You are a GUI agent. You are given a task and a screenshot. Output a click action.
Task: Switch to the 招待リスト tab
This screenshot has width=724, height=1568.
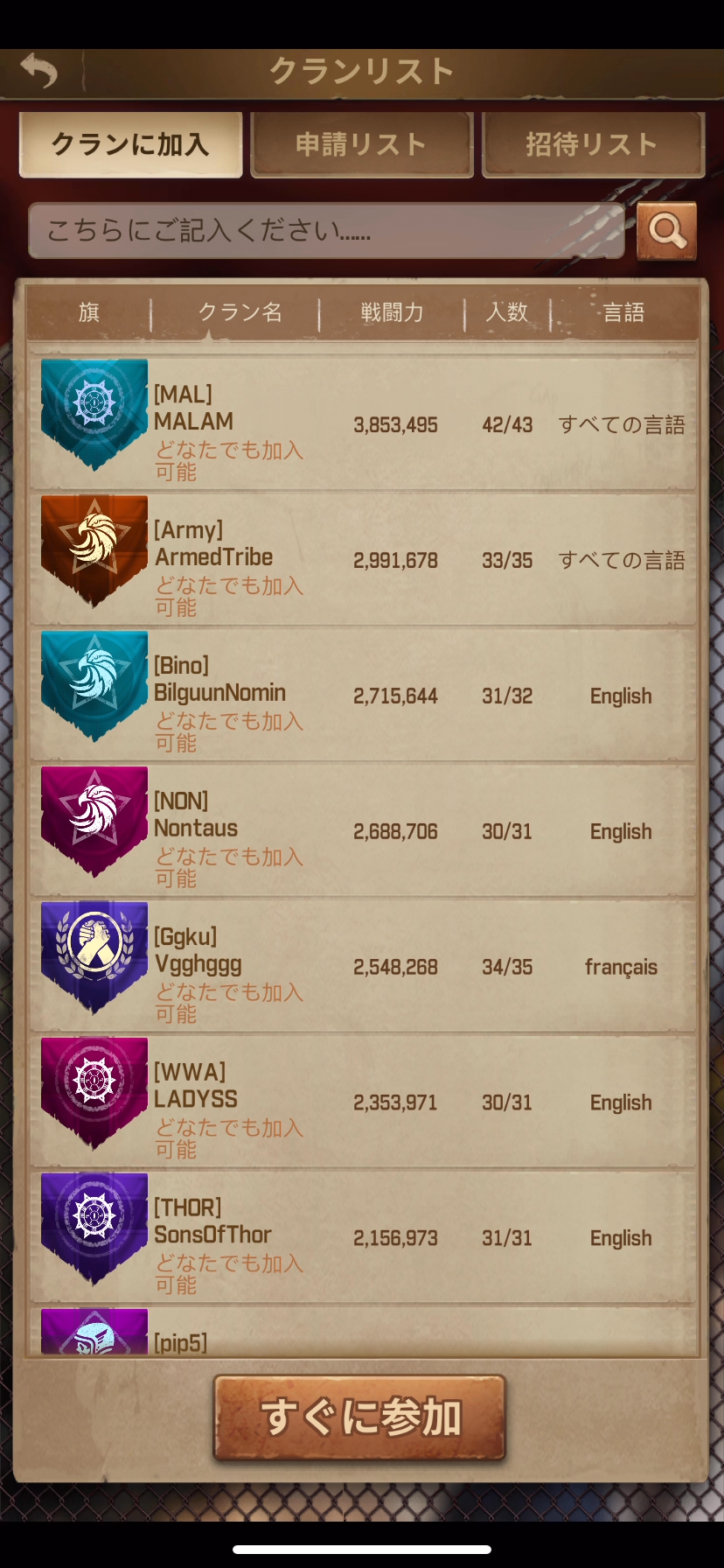click(x=593, y=144)
